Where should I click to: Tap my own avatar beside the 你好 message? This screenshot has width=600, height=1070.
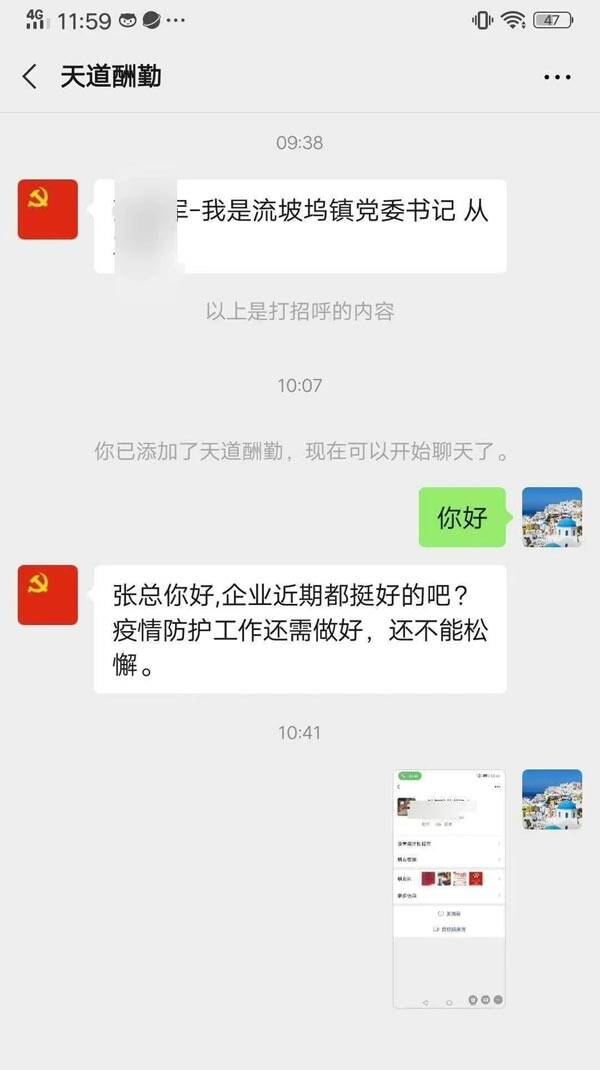point(552,517)
